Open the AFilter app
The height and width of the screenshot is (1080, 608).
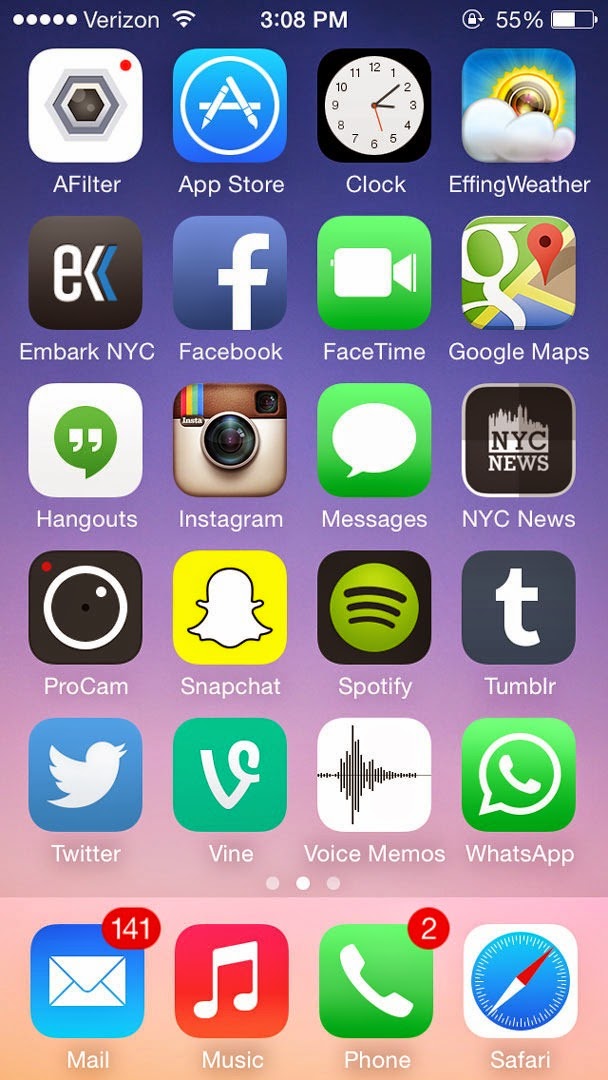tap(85, 106)
